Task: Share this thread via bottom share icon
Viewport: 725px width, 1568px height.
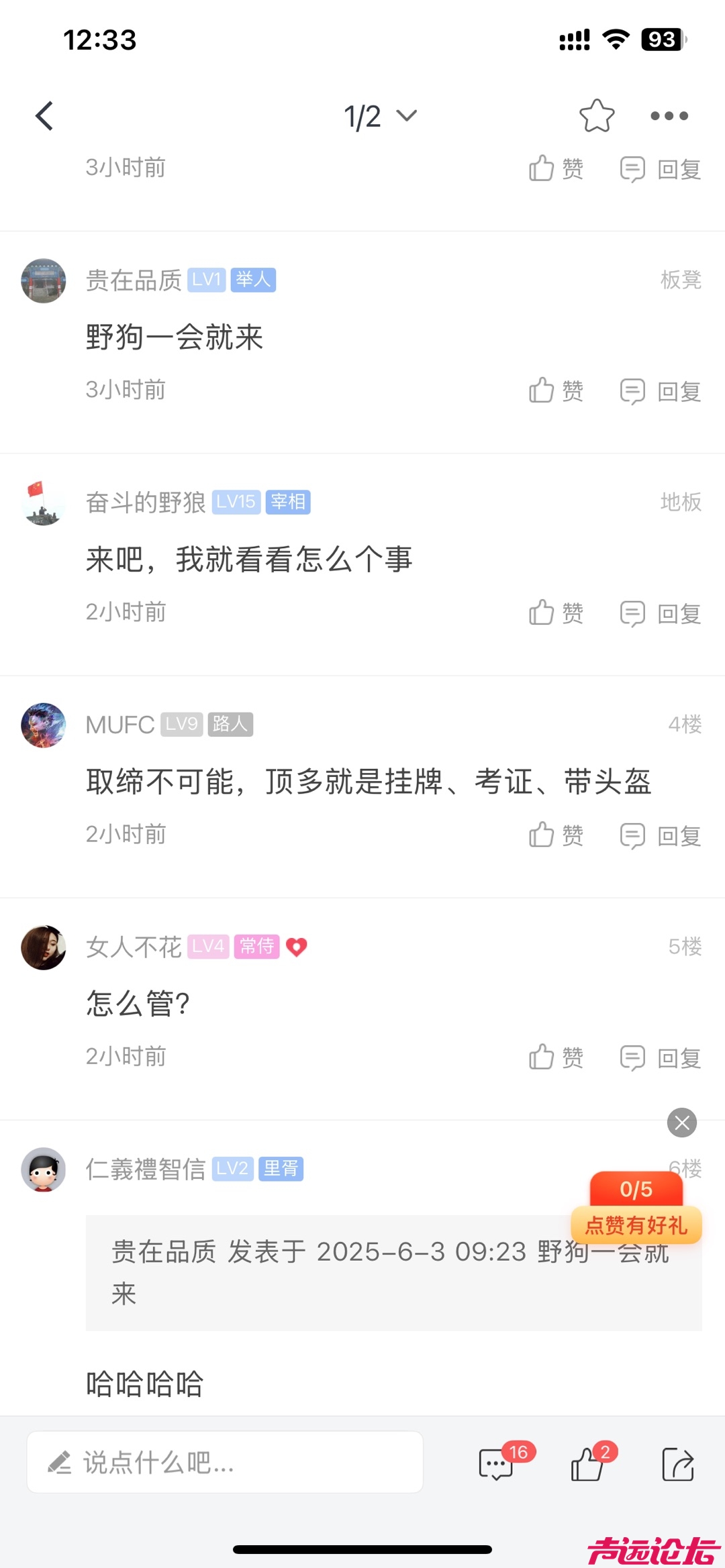Action: (677, 1463)
